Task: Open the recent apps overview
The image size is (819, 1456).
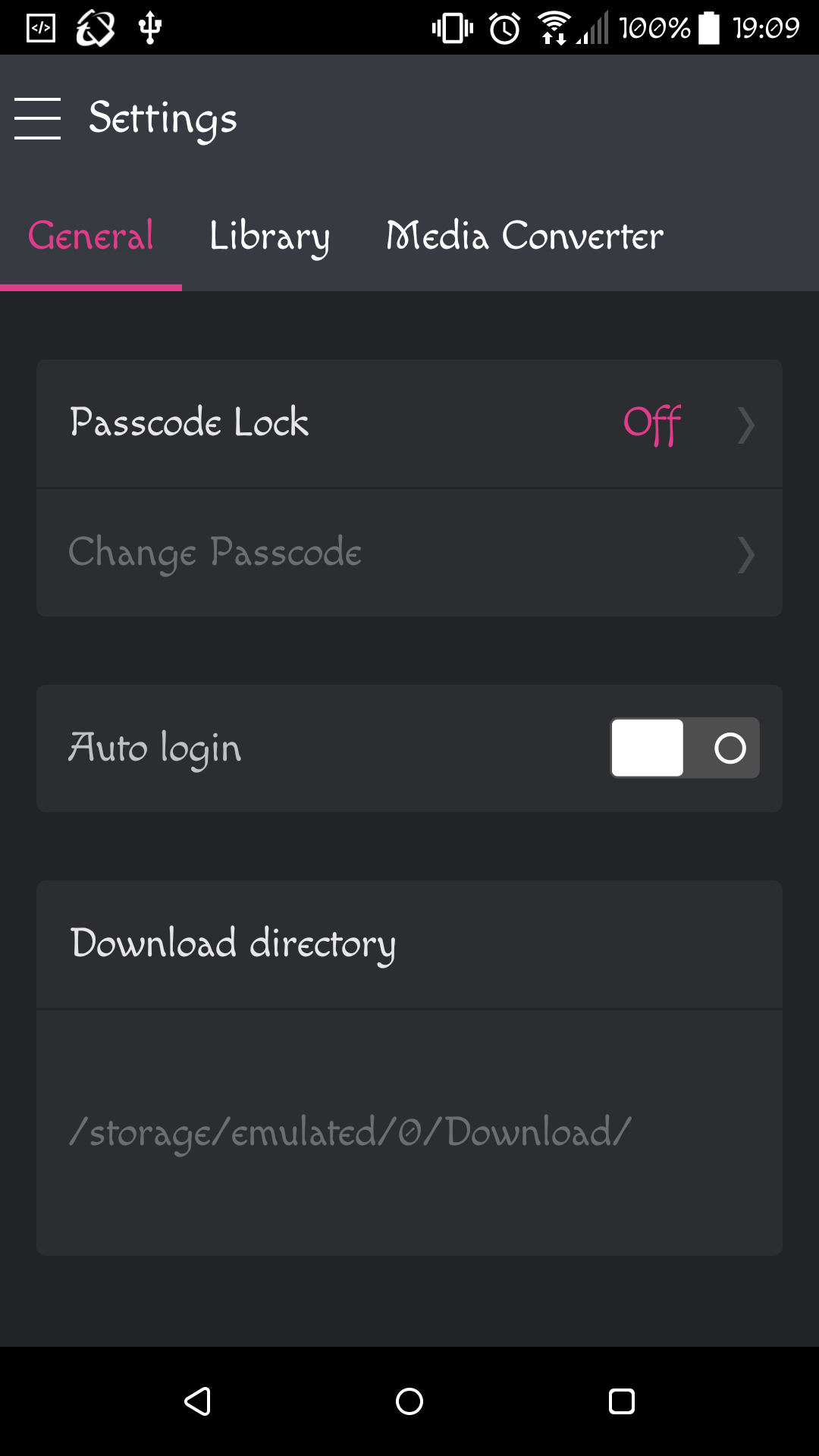Action: point(622,1401)
